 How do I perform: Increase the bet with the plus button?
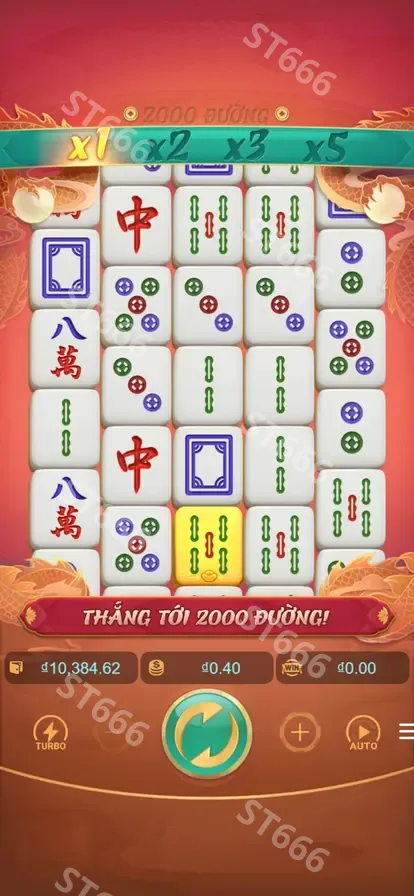pyautogui.click(x=300, y=732)
